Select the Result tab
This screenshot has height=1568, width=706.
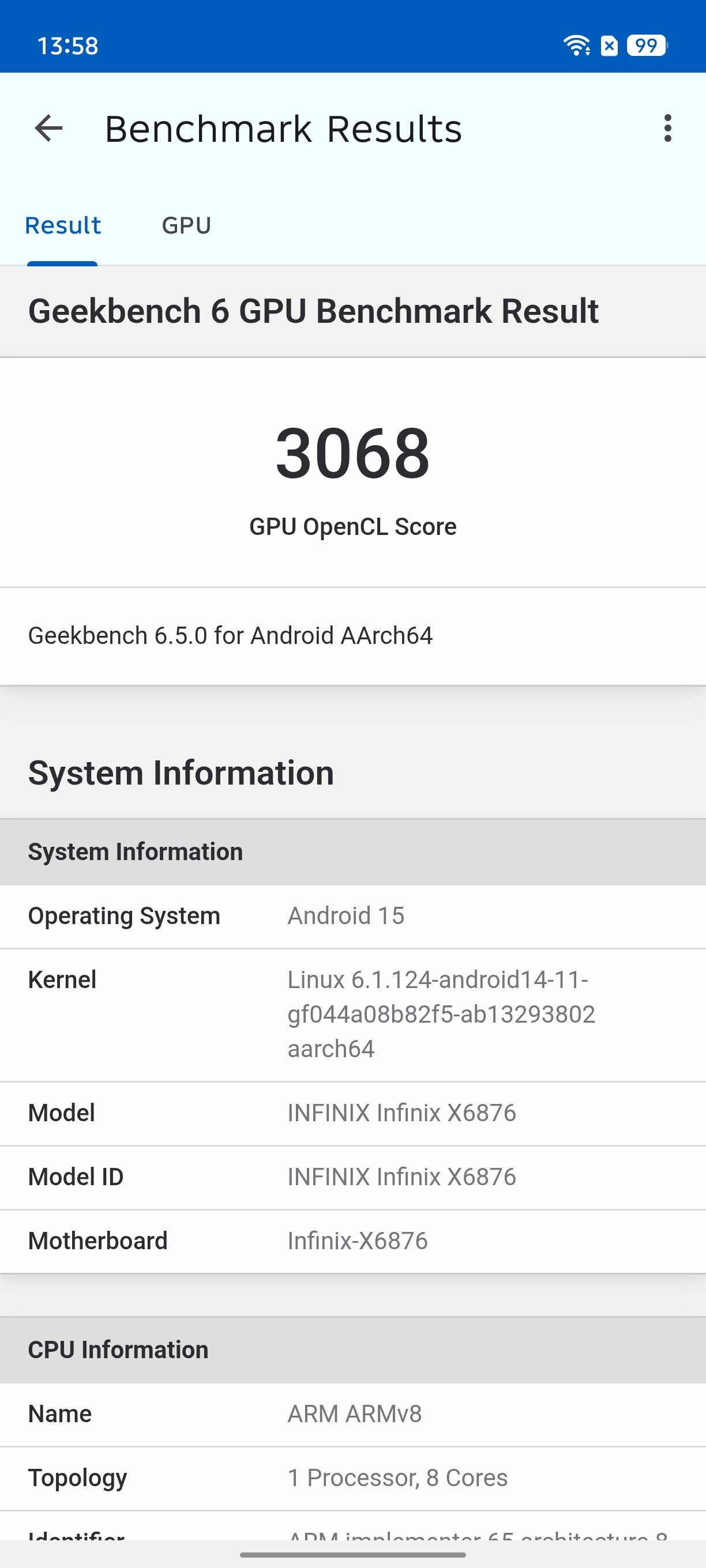coord(63,226)
